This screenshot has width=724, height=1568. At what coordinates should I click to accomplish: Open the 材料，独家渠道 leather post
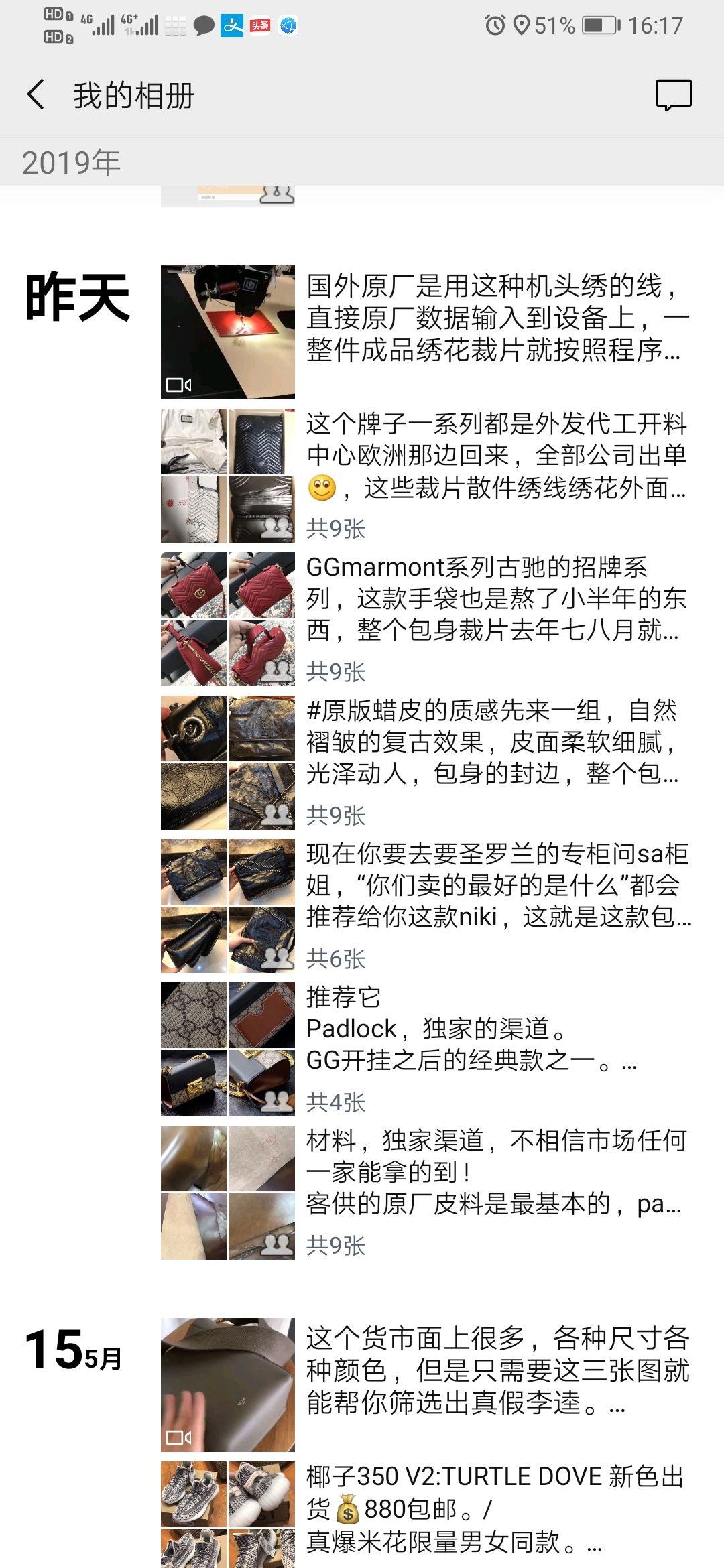point(496,1172)
